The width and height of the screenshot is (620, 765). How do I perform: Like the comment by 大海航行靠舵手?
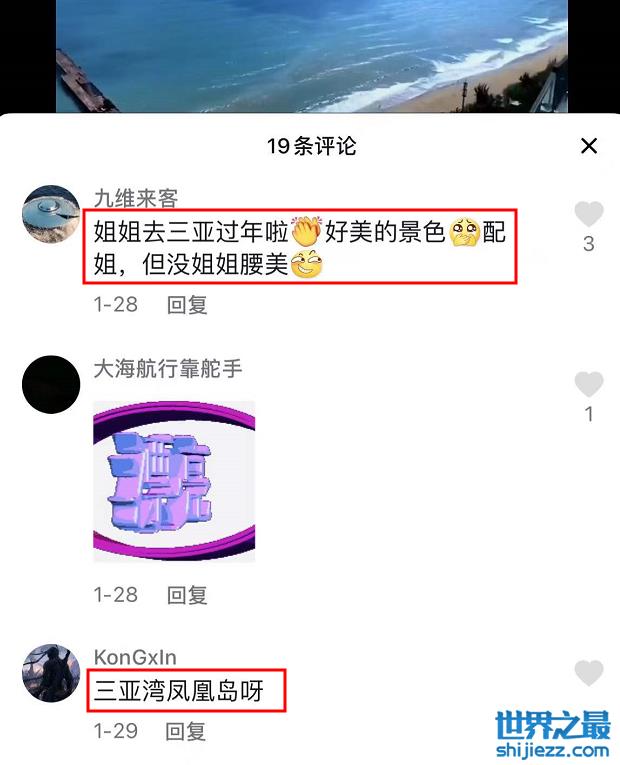[589, 385]
